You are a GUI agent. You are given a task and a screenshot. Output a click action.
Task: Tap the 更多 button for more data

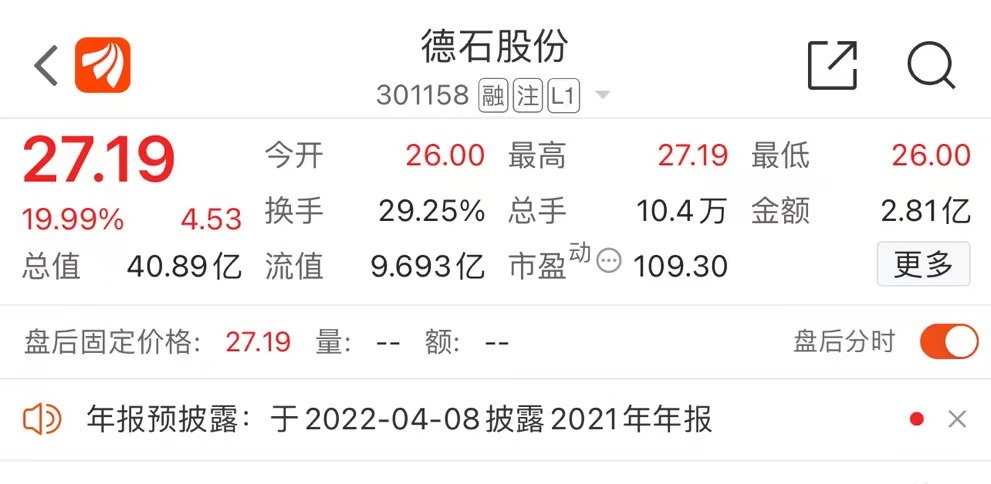coord(923,265)
